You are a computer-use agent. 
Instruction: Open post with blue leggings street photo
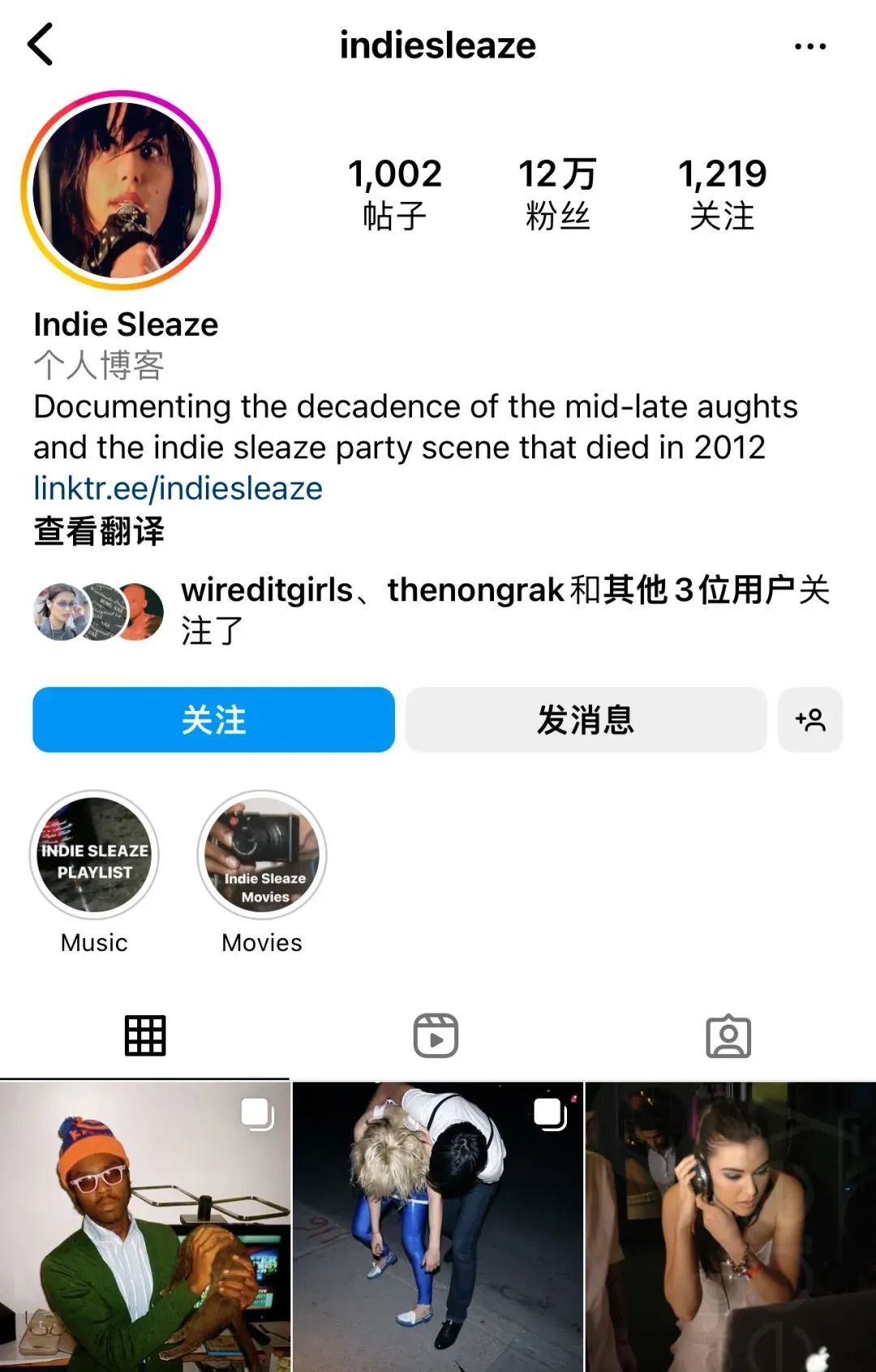(x=437, y=1227)
